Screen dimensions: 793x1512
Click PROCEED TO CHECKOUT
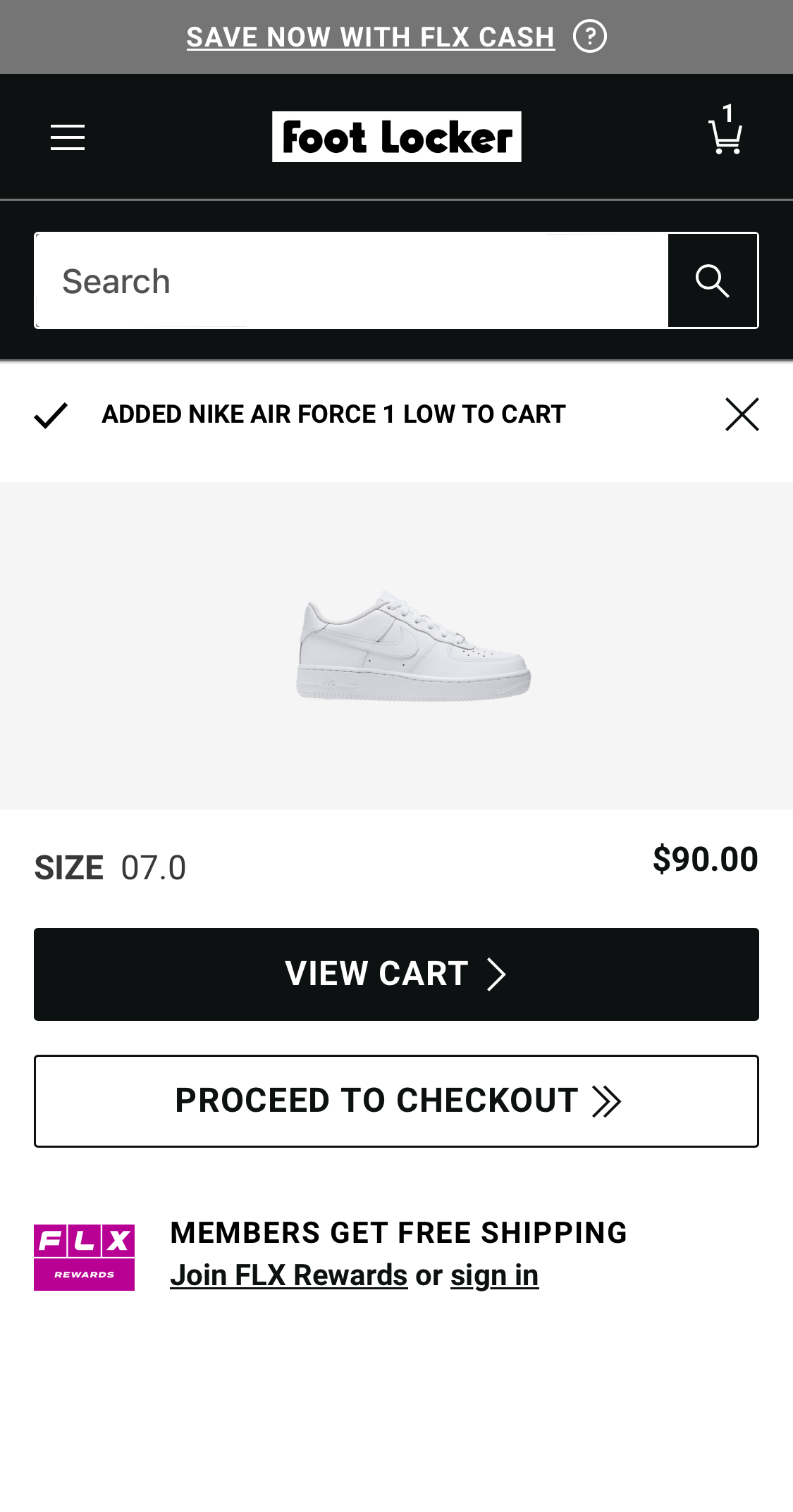click(x=396, y=1100)
